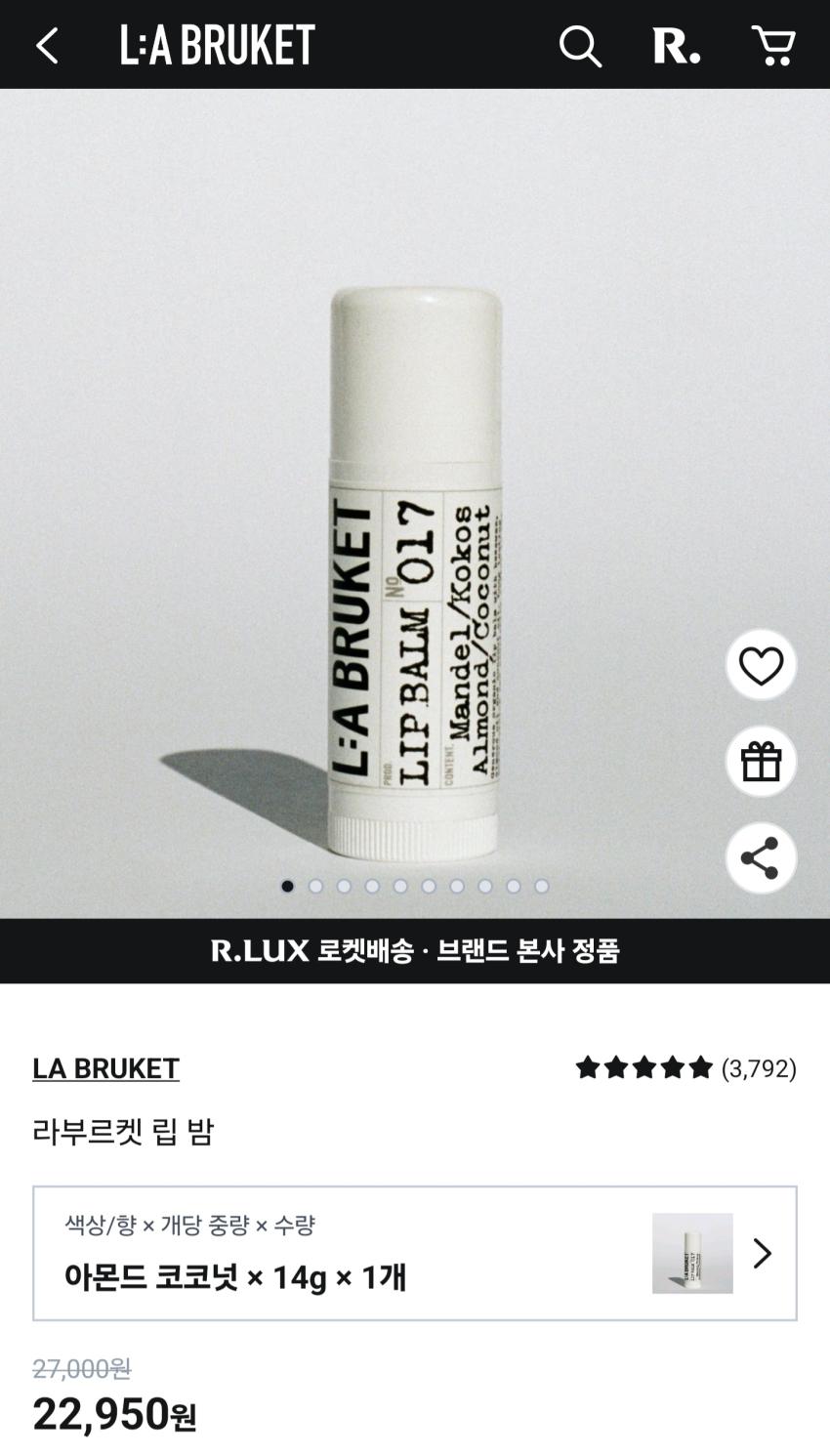Open the shopping cart
This screenshot has height=1456, width=830.
click(773, 45)
